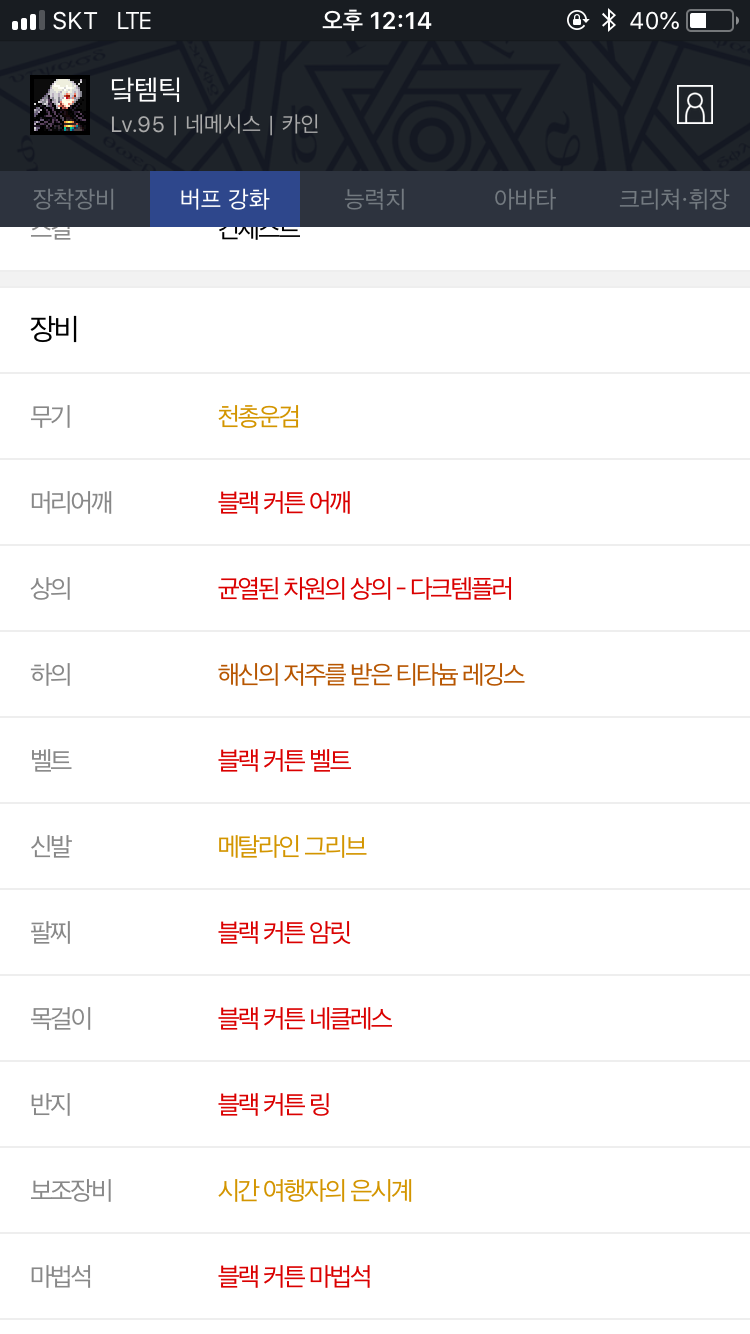View 시간 여행자의 은시계 details

(315, 1190)
